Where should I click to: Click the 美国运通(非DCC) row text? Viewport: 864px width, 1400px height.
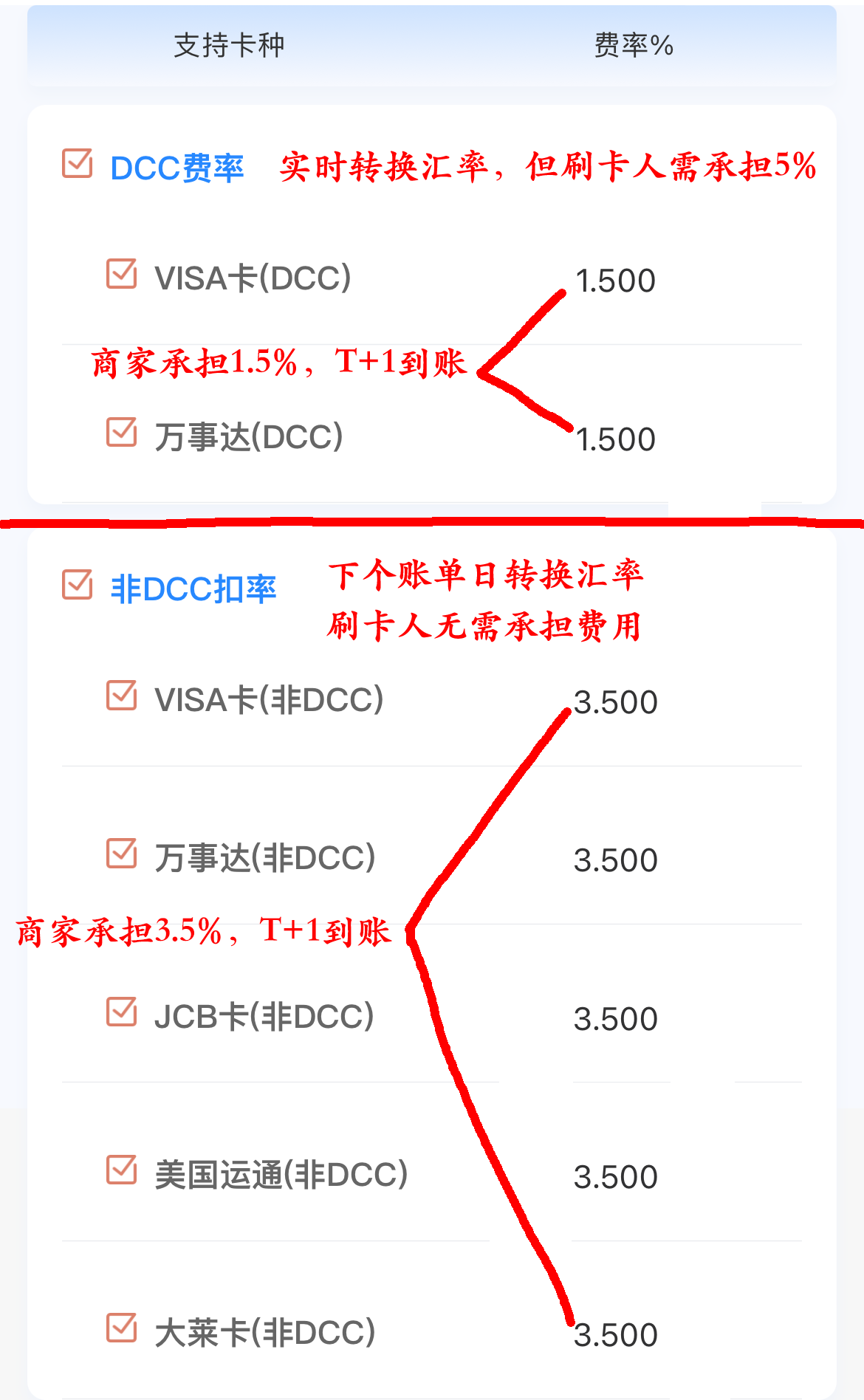pyautogui.click(x=279, y=1176)
